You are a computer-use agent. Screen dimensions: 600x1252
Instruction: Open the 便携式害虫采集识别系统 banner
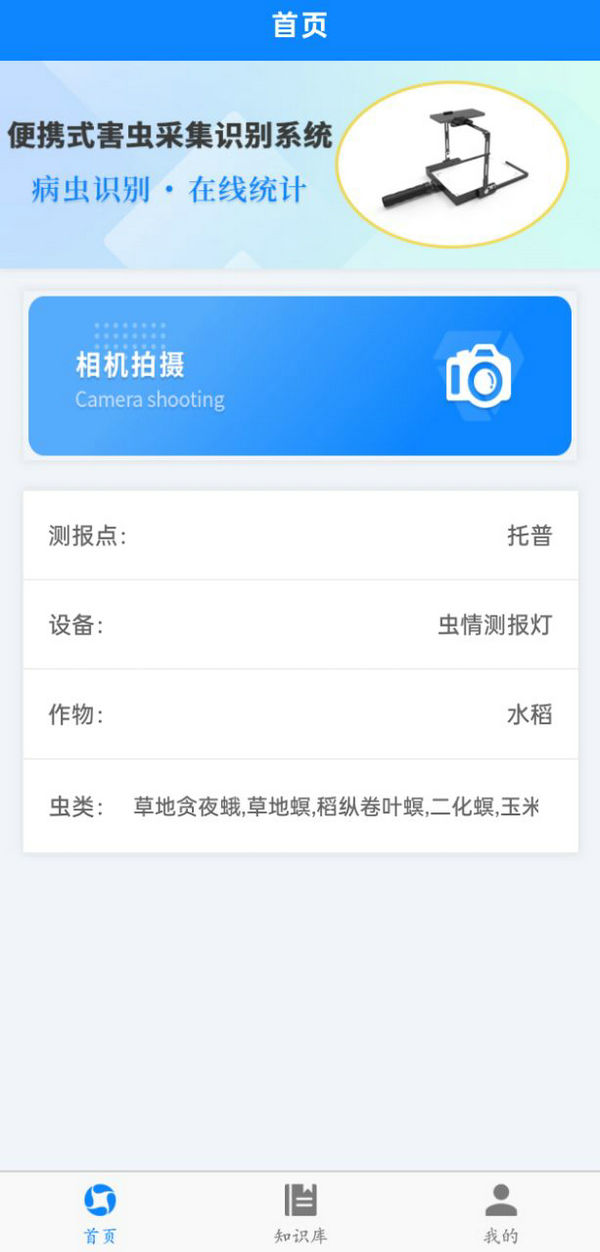click(x=300, y=165)
